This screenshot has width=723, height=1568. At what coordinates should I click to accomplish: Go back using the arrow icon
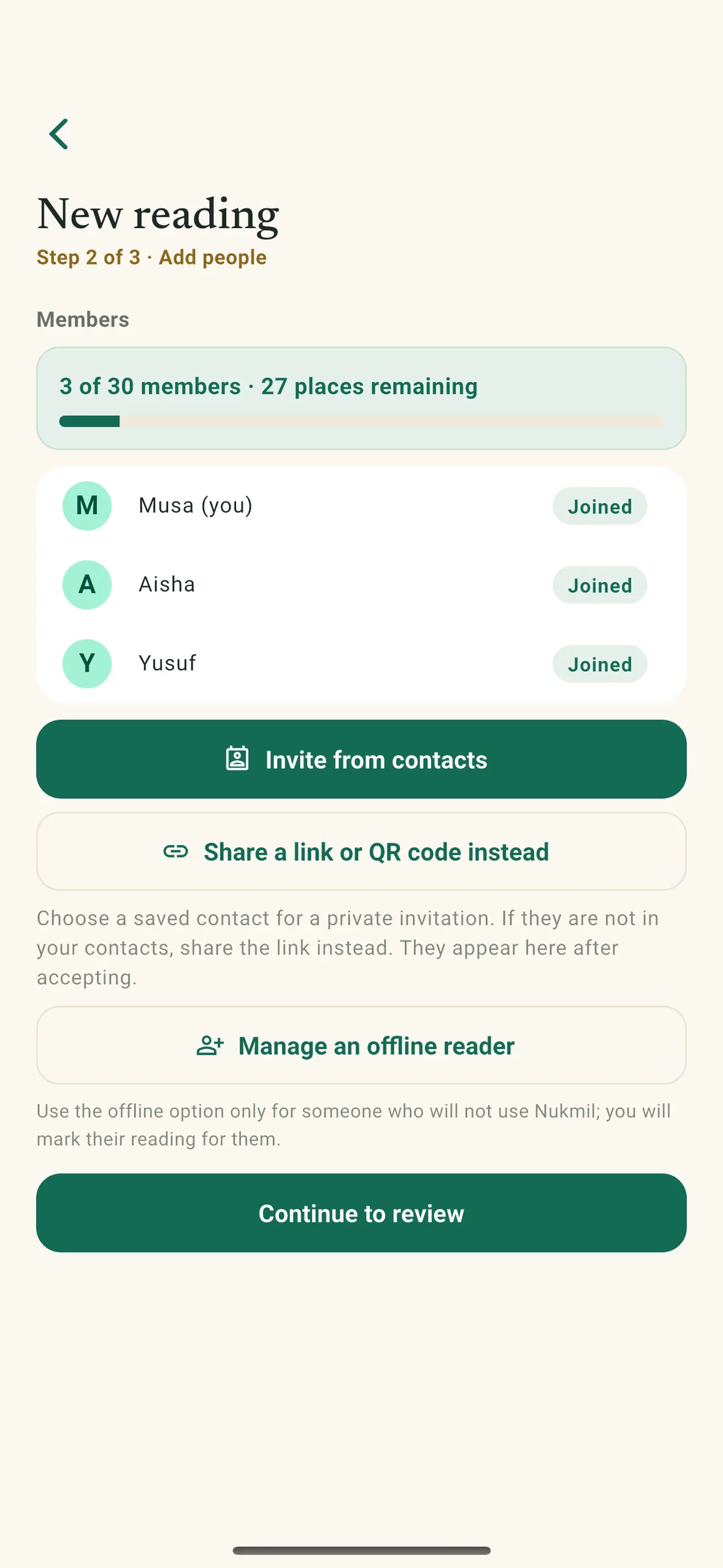[59, 134]
